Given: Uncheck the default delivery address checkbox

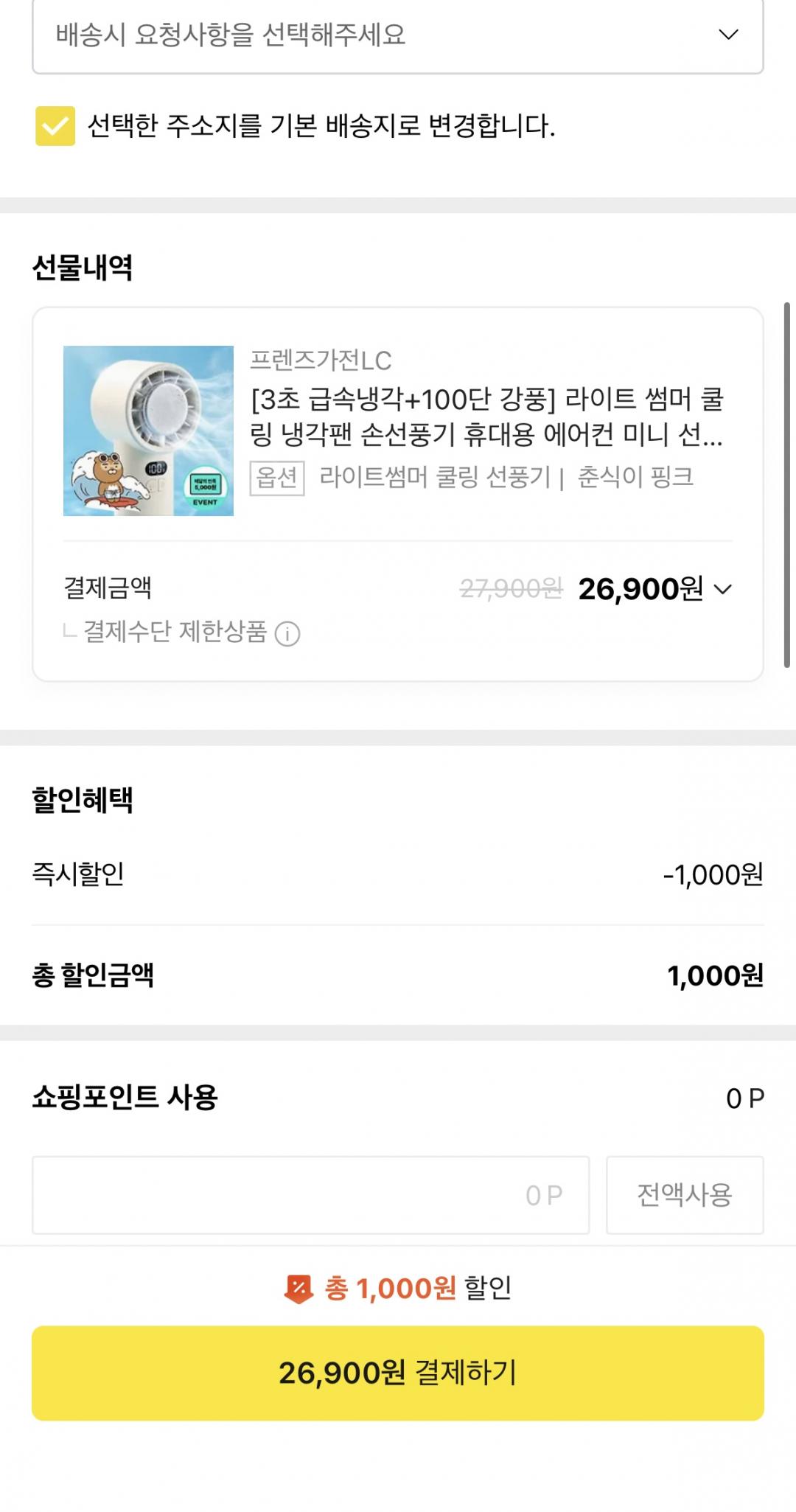Looking at the screenshot, I should coord(55,126).
